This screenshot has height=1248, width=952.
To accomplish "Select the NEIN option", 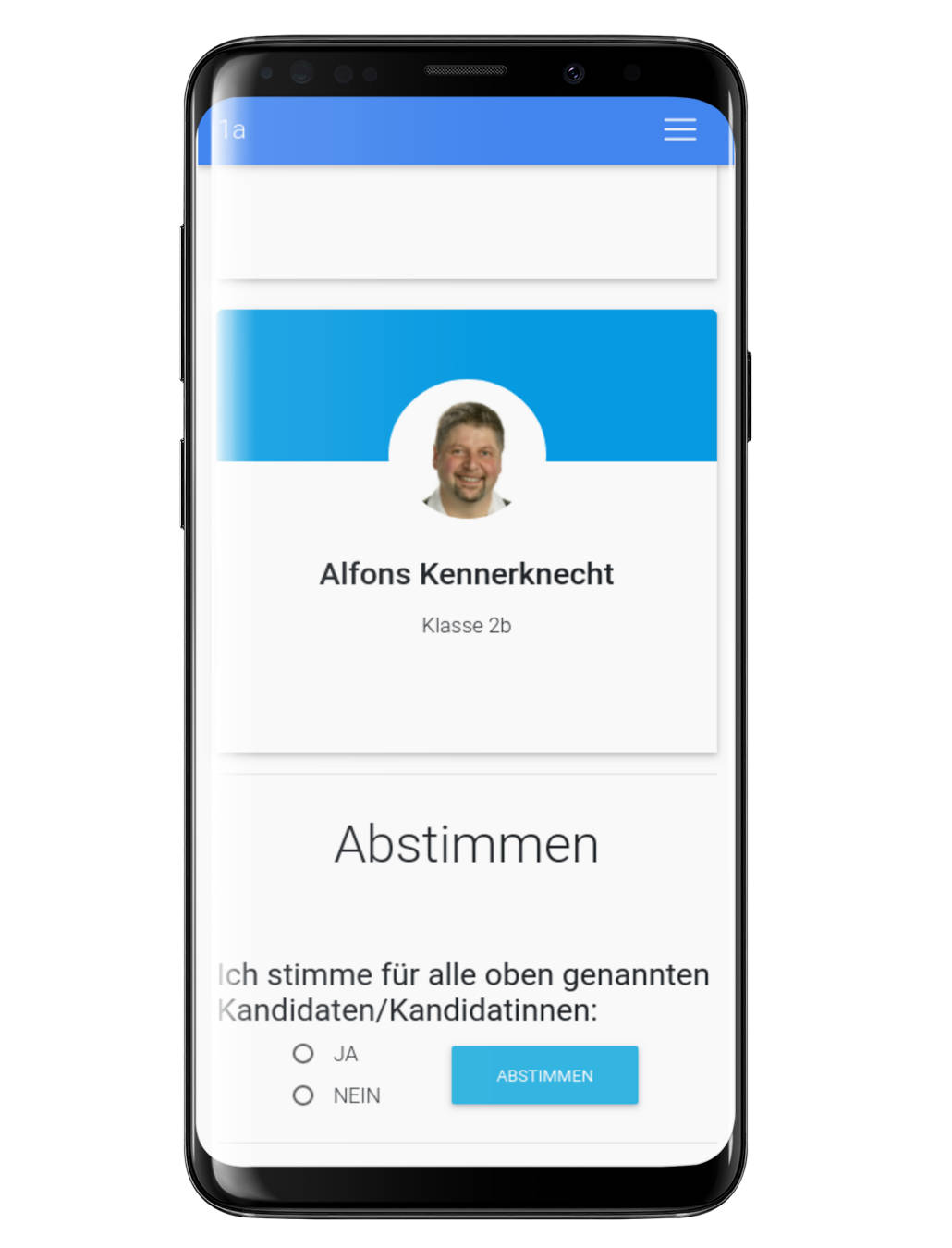I will click(x=303, y=1095).
